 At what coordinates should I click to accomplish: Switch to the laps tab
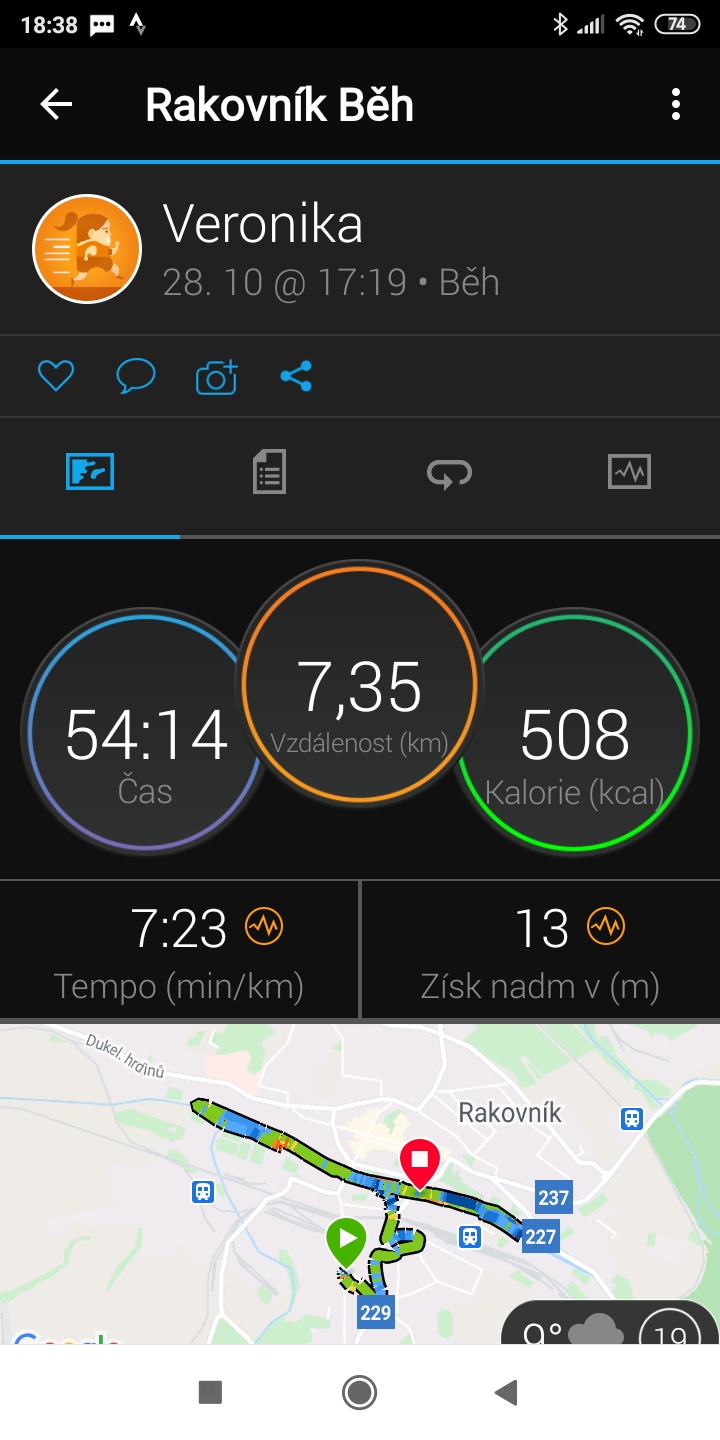(x=449, y=472)
